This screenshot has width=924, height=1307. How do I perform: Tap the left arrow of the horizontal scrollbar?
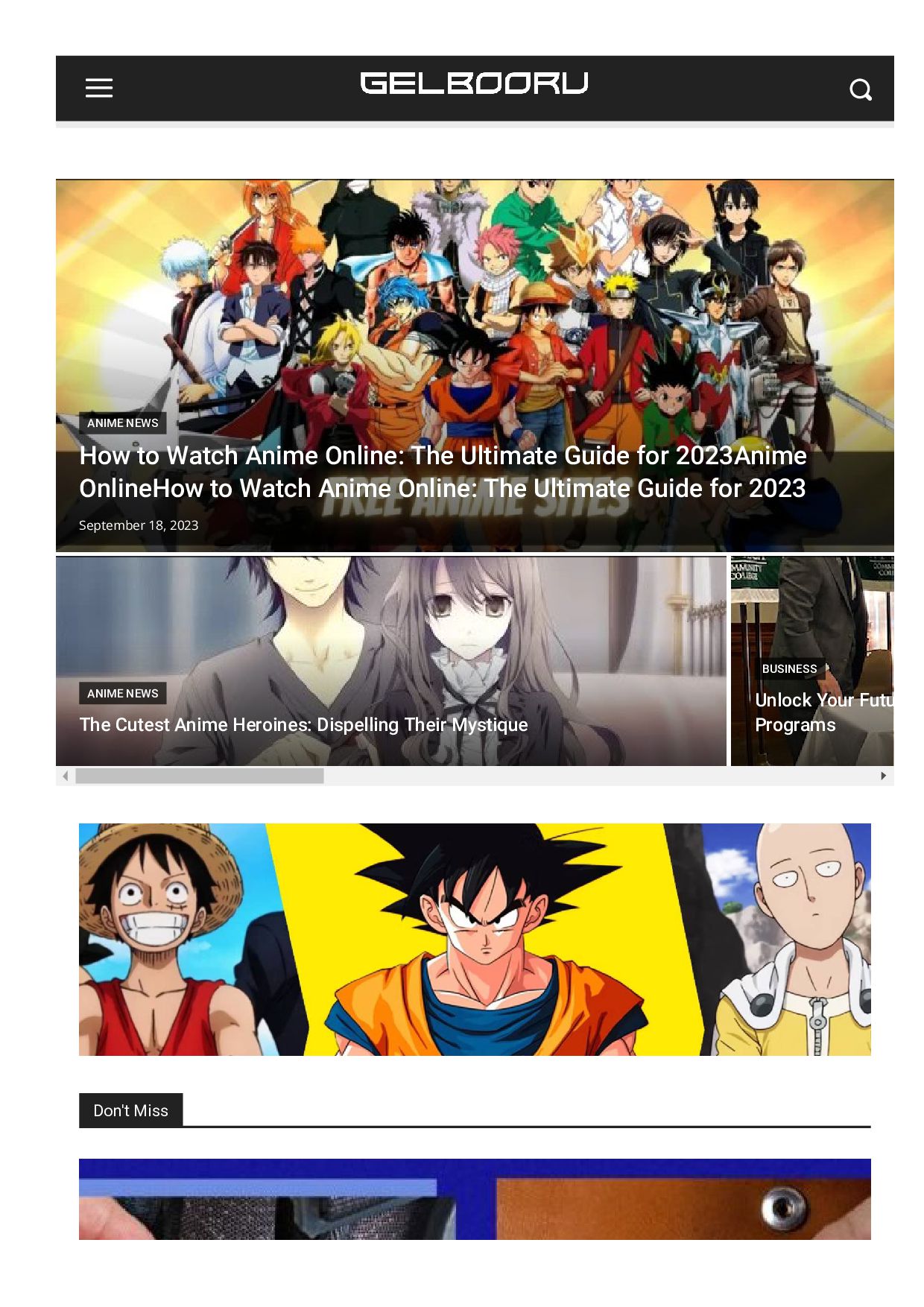[66, 776]
